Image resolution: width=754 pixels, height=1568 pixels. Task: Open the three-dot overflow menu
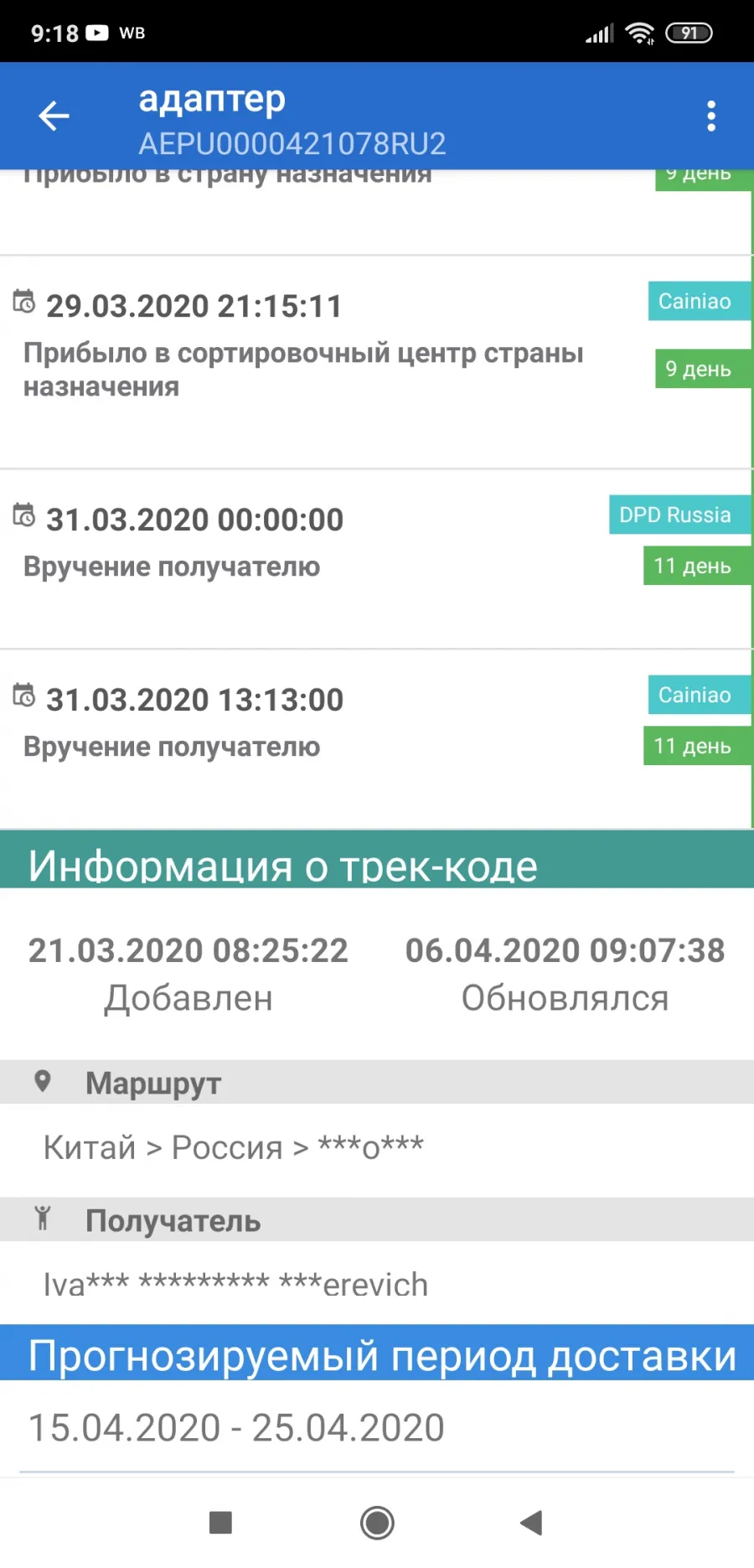(x=711, y=116)
